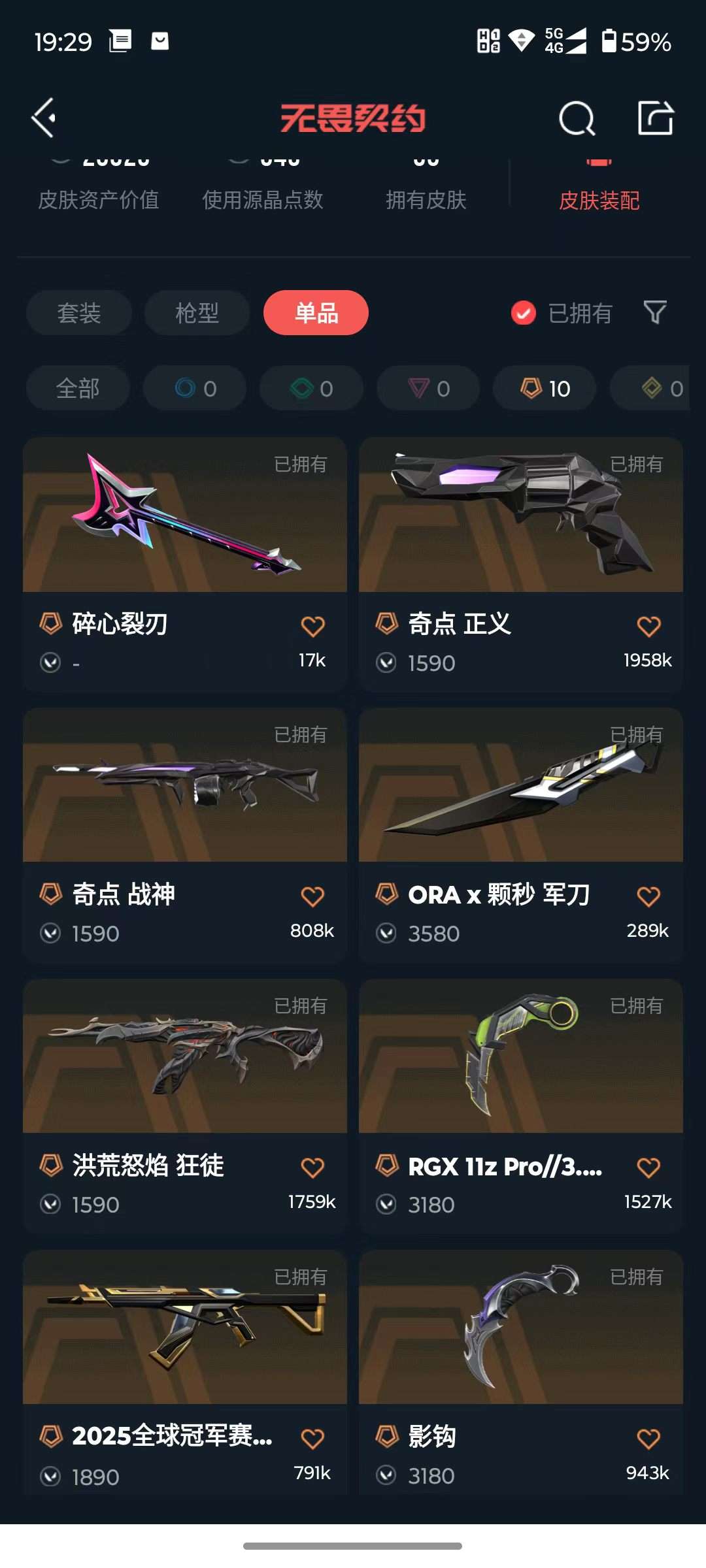The image size is (706, 1568).
Task: Select the 全部 tier chip
Action: tap(78, 388)
